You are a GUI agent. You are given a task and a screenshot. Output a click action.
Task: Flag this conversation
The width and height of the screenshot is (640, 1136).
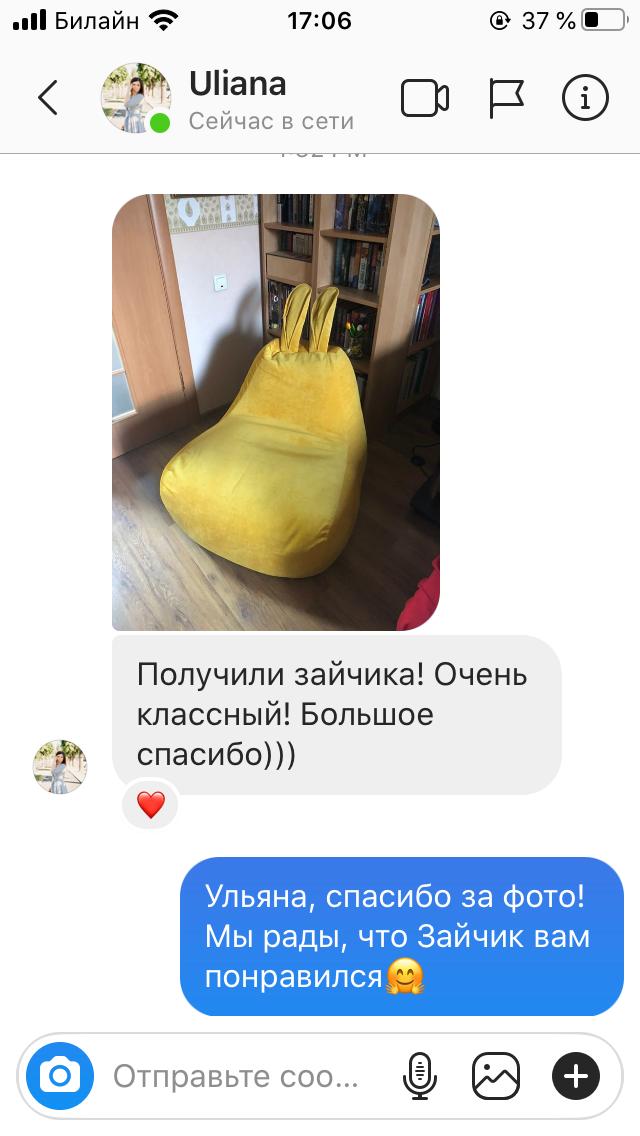505,98
